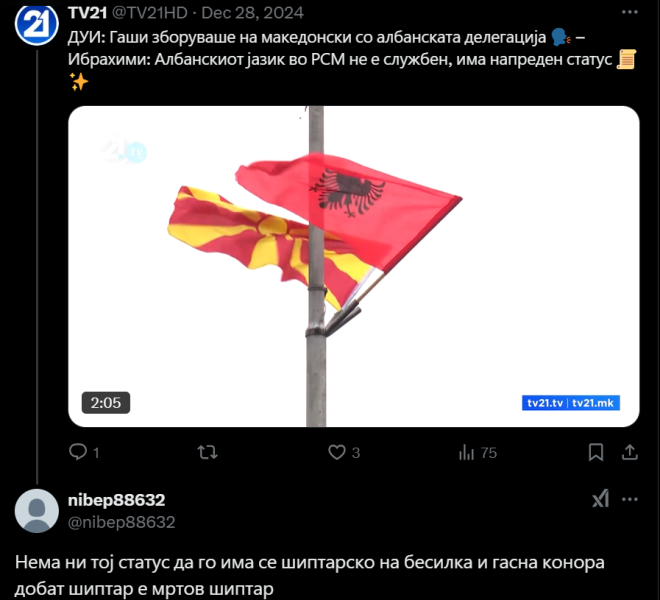The height and width of the screenshot is (600, 660).
Task: Bookmark the TV21 tweet
Action: click(596, 452)
